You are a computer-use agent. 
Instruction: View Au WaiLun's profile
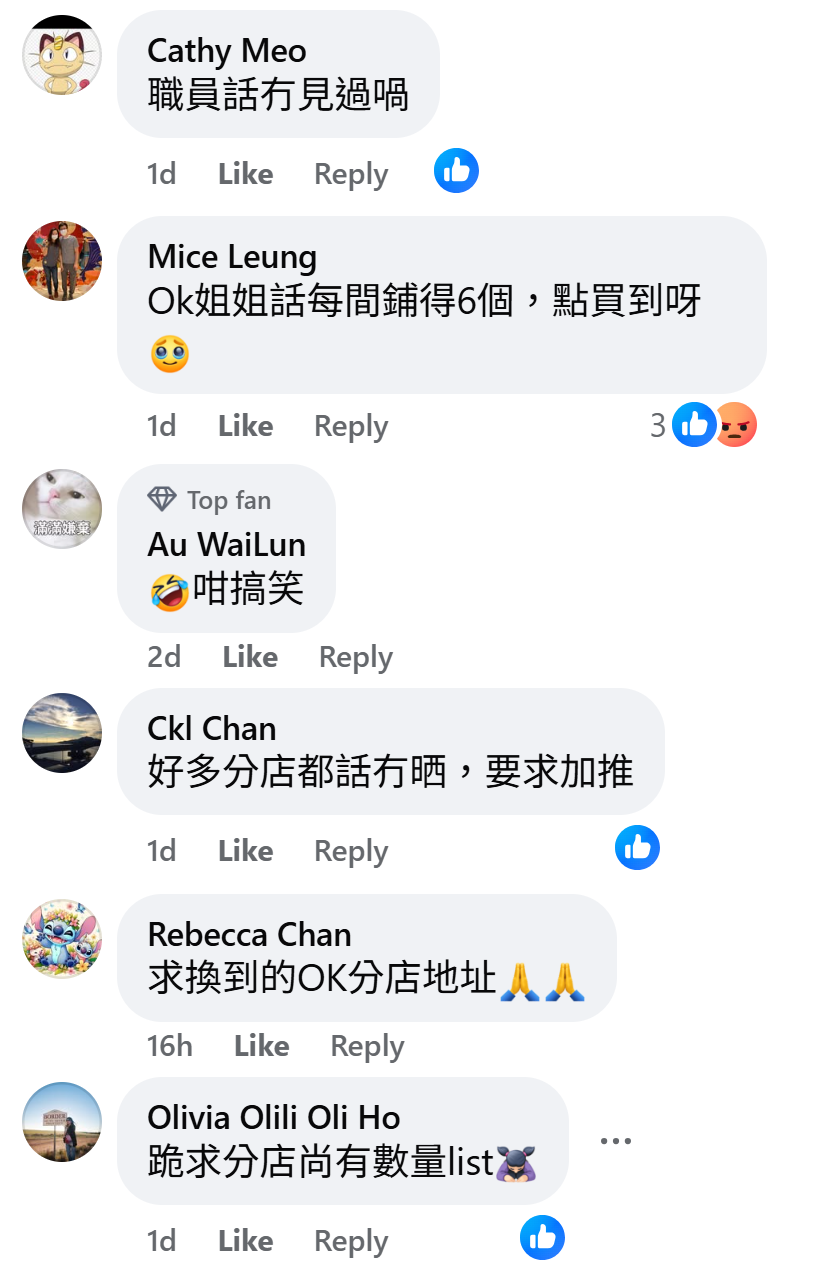(226, 545)
